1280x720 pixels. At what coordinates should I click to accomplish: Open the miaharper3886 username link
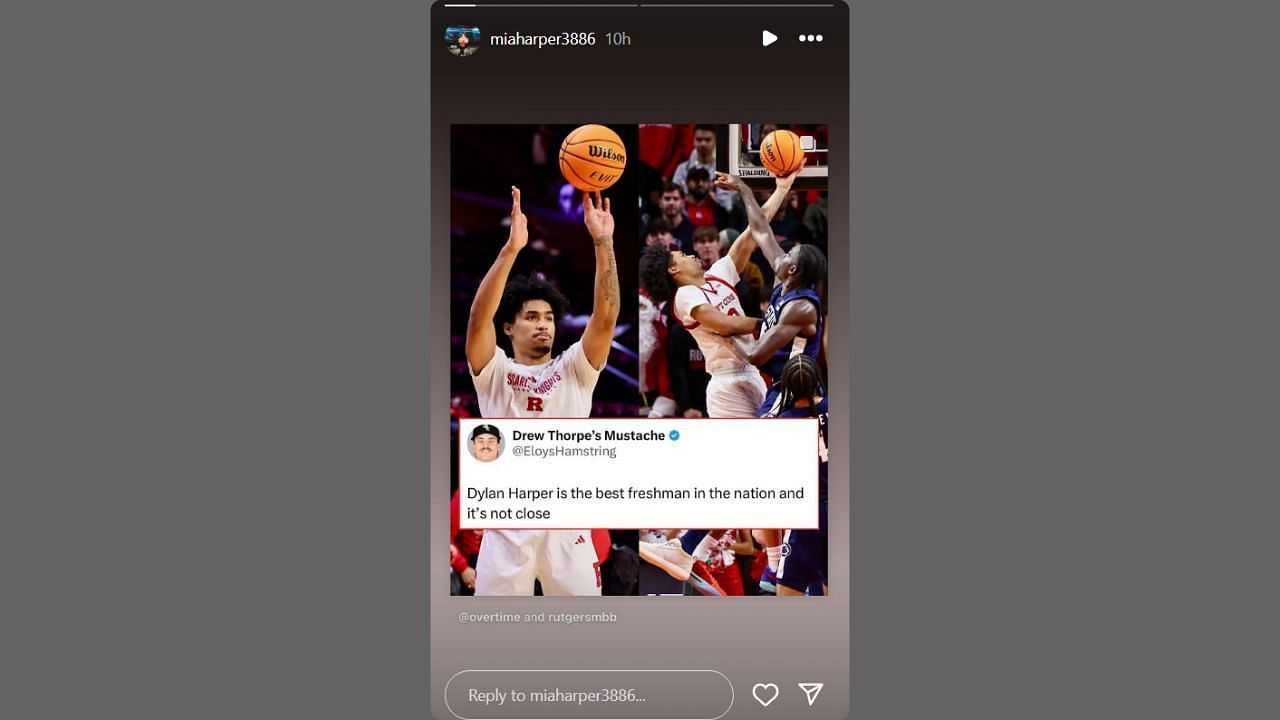542,39
